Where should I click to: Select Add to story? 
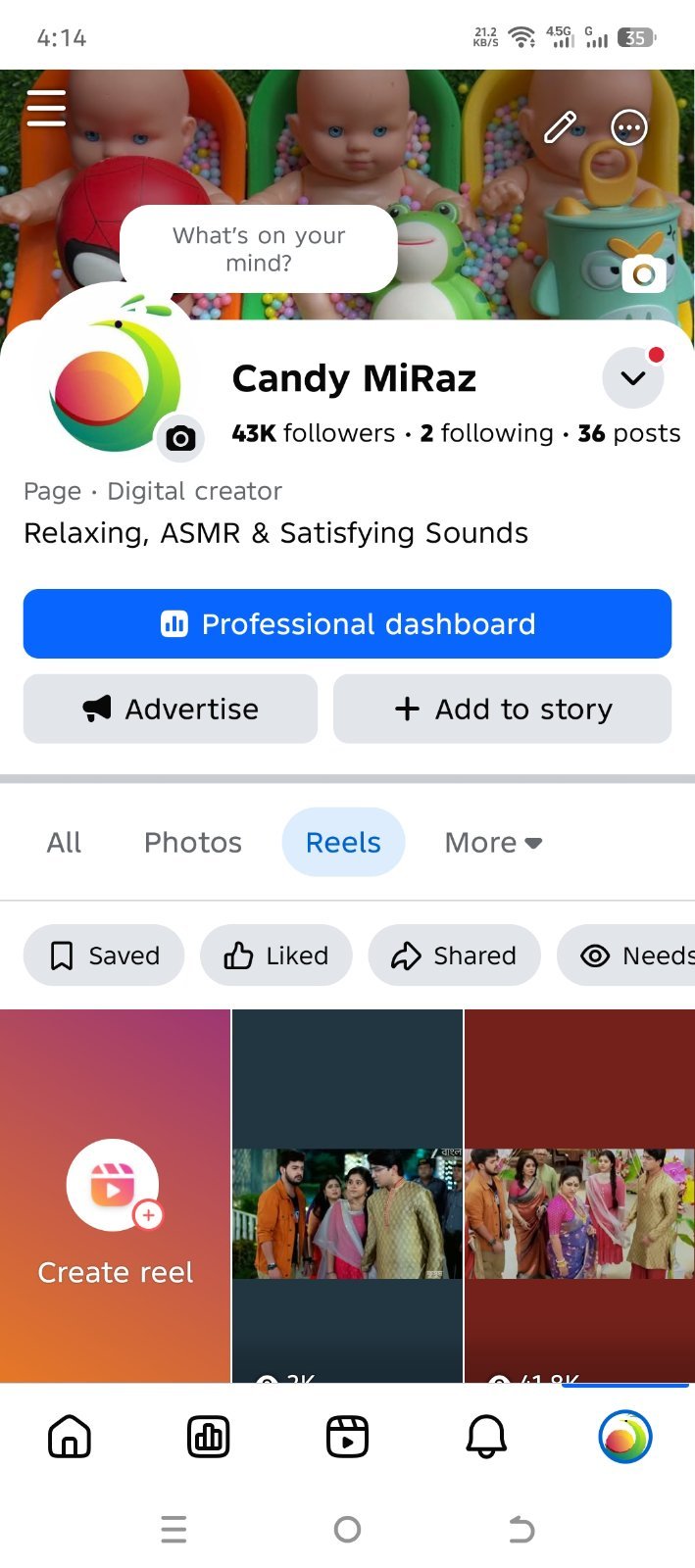503,709
